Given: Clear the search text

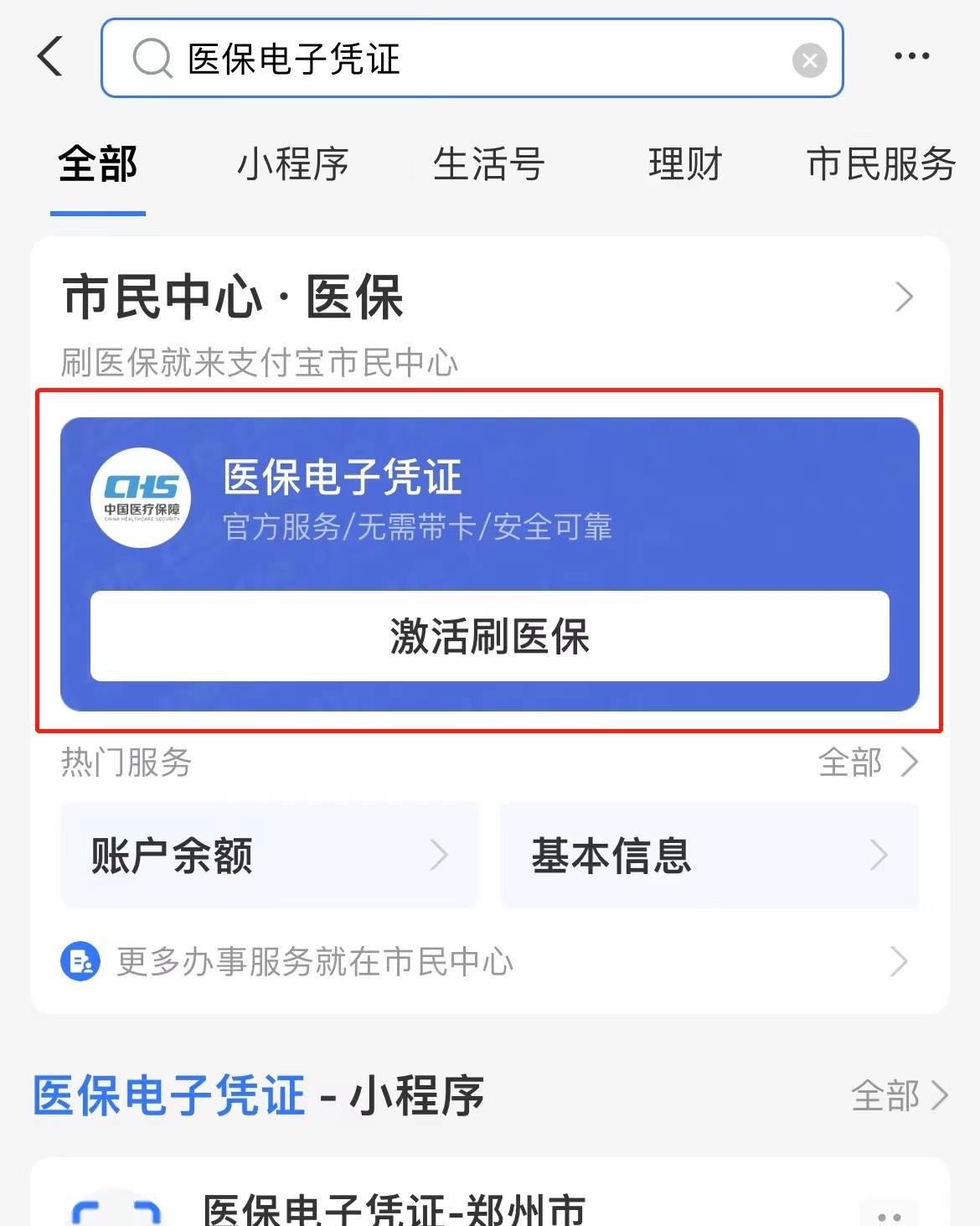Looking at the screenshot, I should [809, 60].
